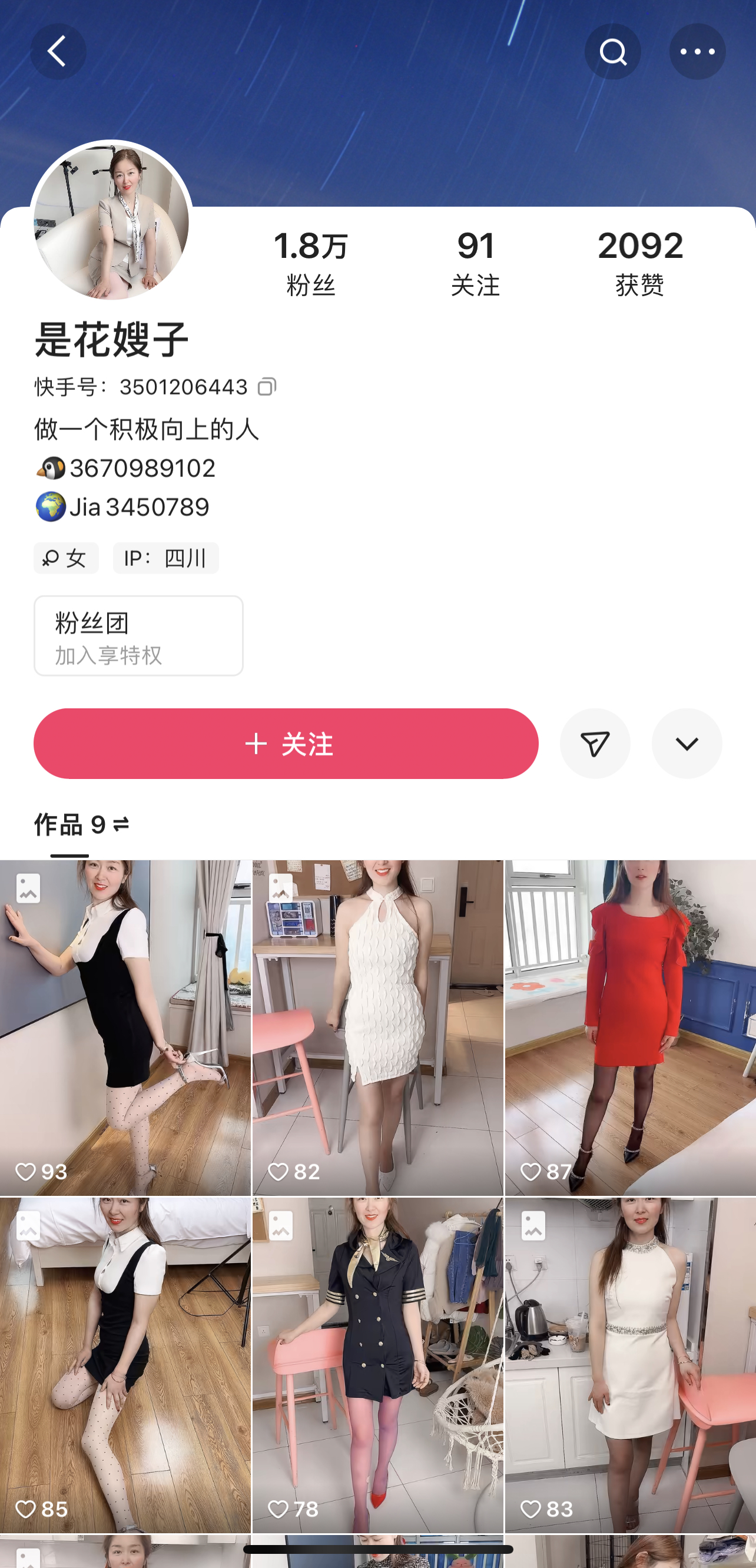Screen dimensions: 756x1568
Task: Open the post with 93 likes
Action: (125, 1027)
